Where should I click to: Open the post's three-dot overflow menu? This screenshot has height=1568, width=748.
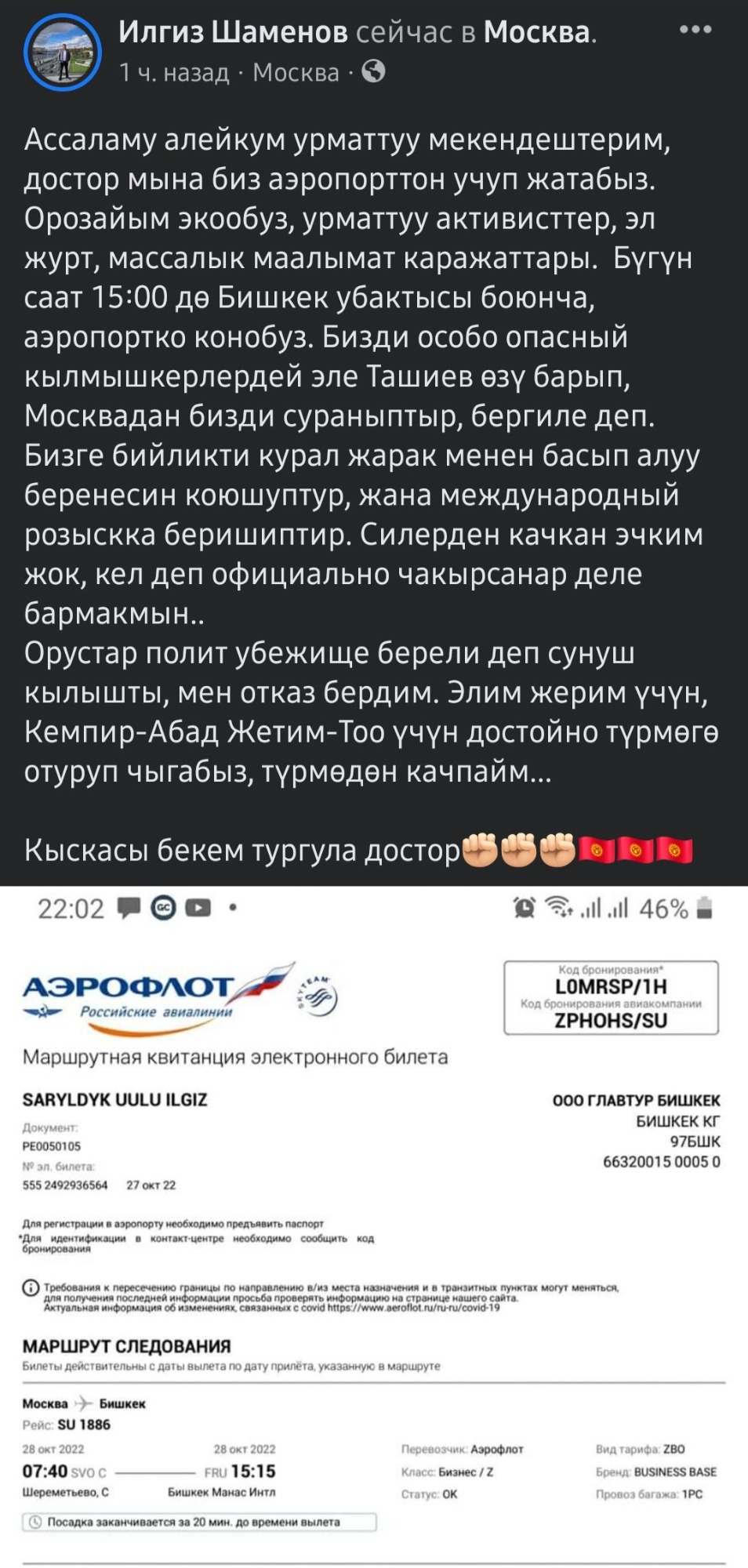coord(695,30)
